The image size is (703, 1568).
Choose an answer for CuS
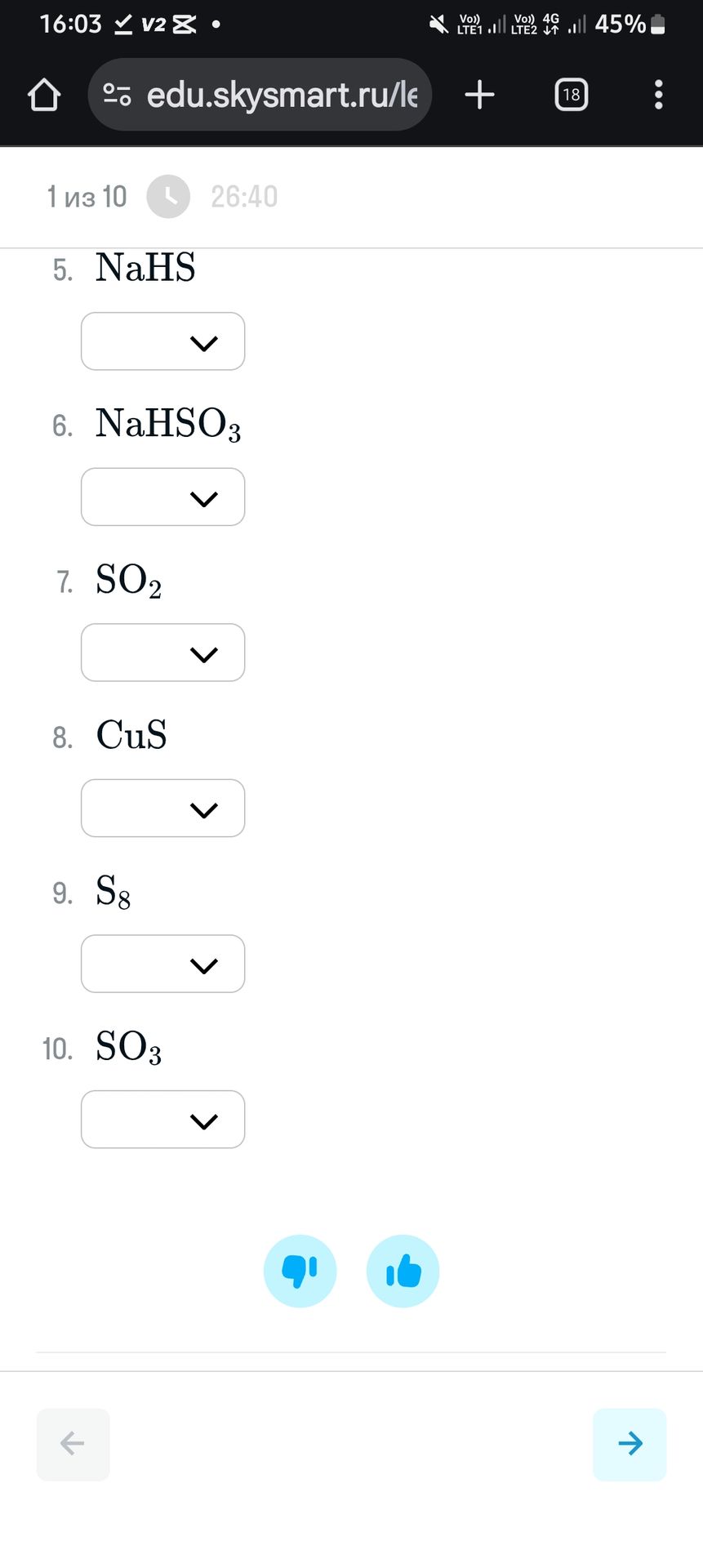click(x=163, y=808)
